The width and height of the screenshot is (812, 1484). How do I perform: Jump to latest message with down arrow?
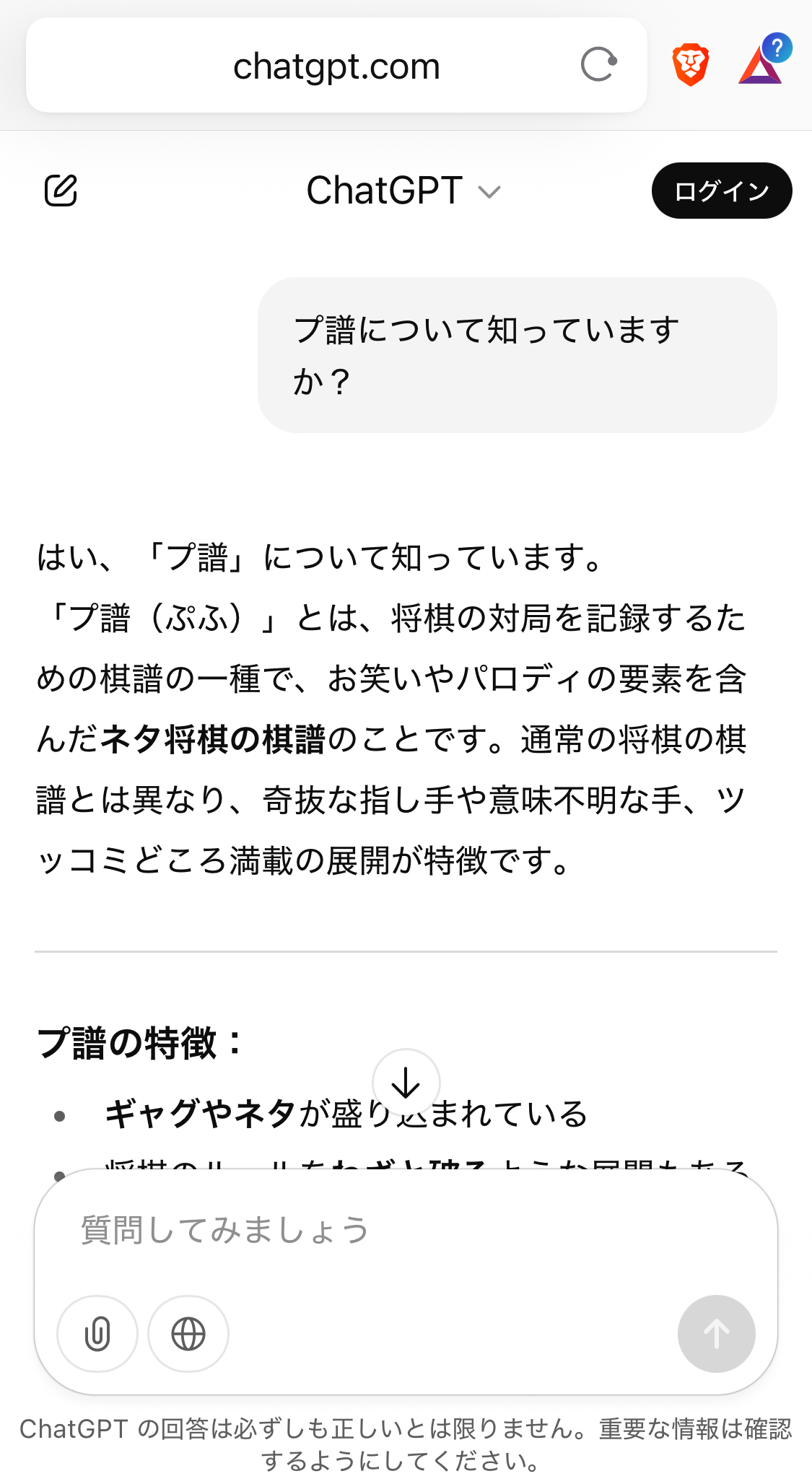coord(406,1082)
